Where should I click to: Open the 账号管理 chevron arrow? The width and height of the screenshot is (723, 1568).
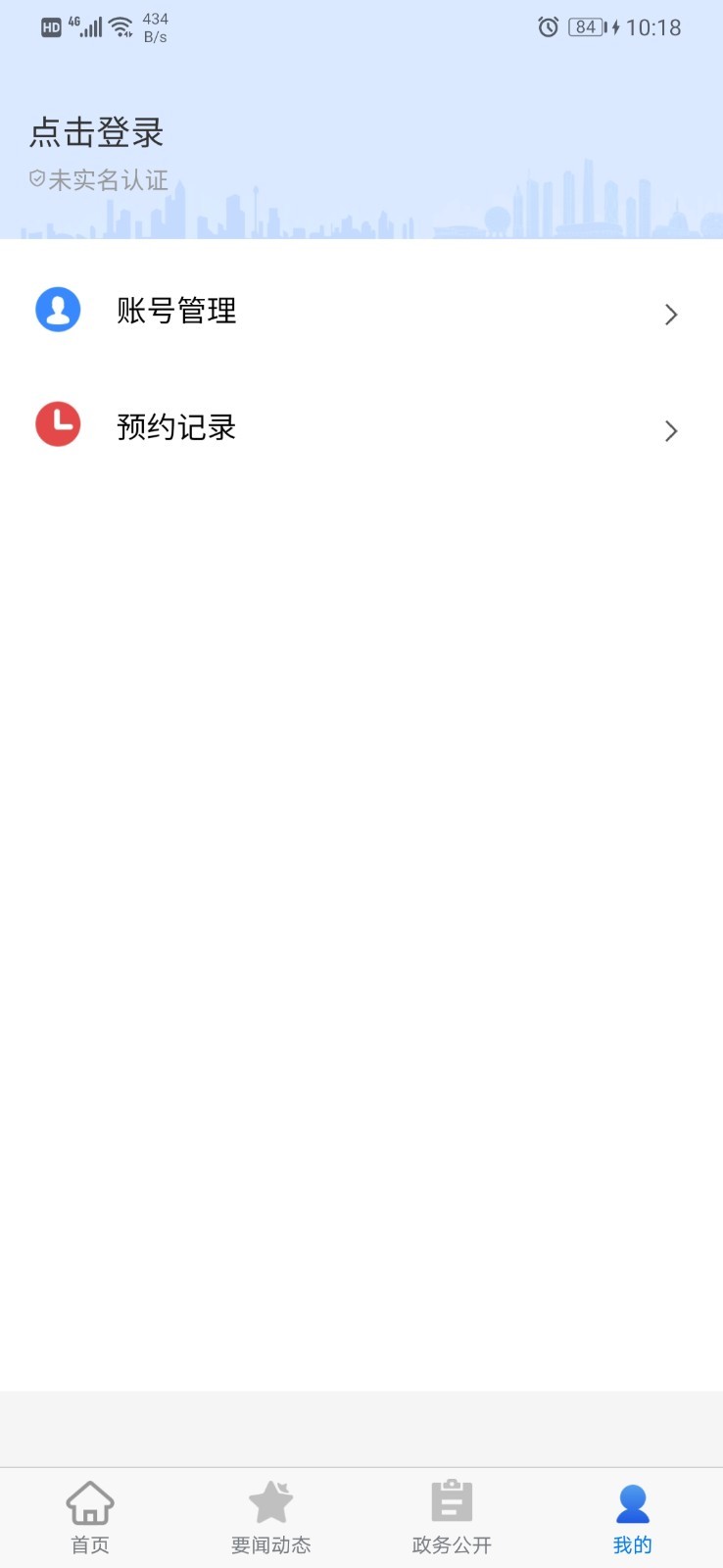(x=671, y=314)
